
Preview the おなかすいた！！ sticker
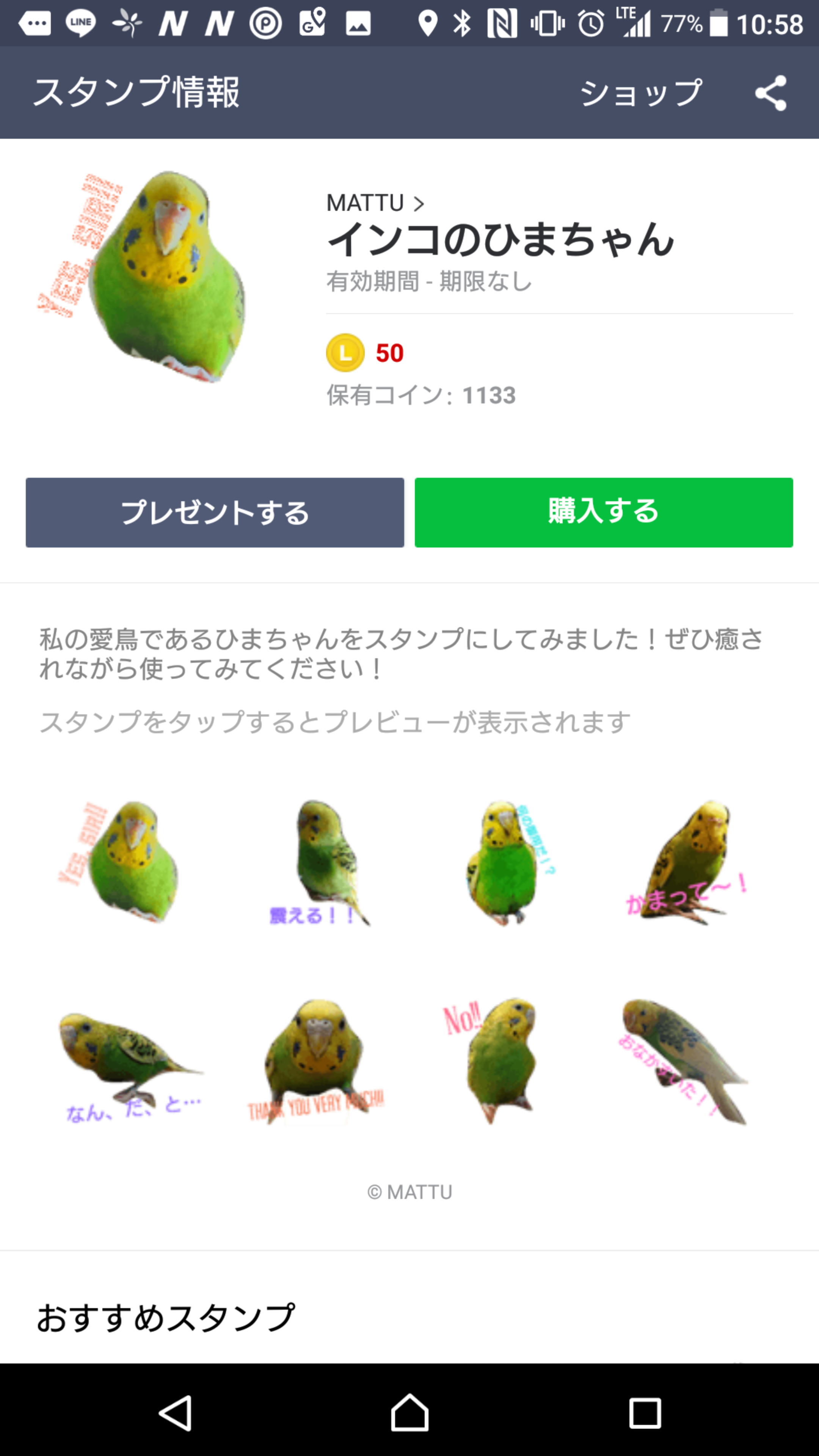(x=684, y=1061)
